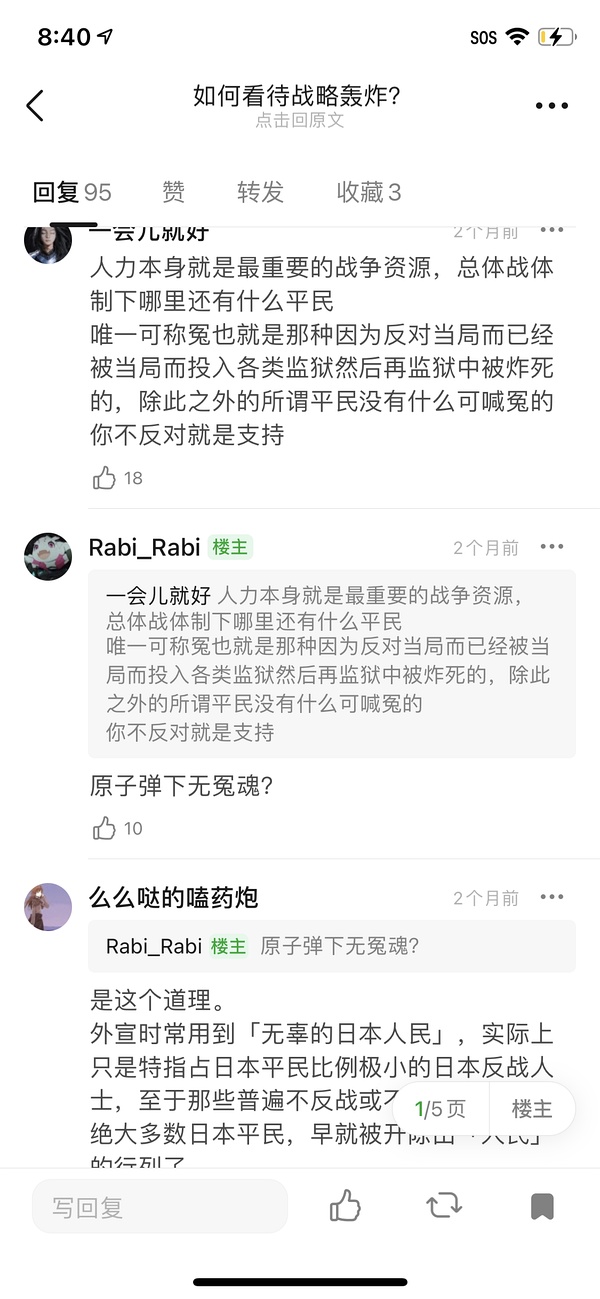Tap 点击回原文 to return to original post

click(299, 120)
